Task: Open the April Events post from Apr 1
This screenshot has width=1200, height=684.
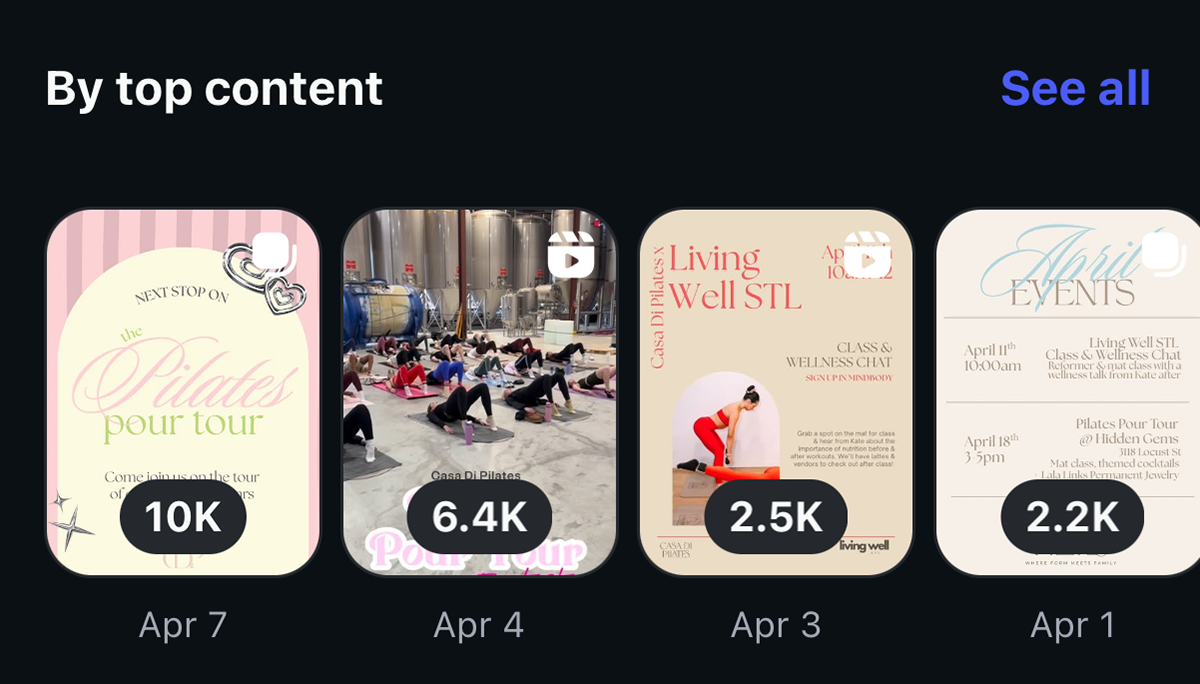Action: pyautogui.click(x=1068, y=392)
